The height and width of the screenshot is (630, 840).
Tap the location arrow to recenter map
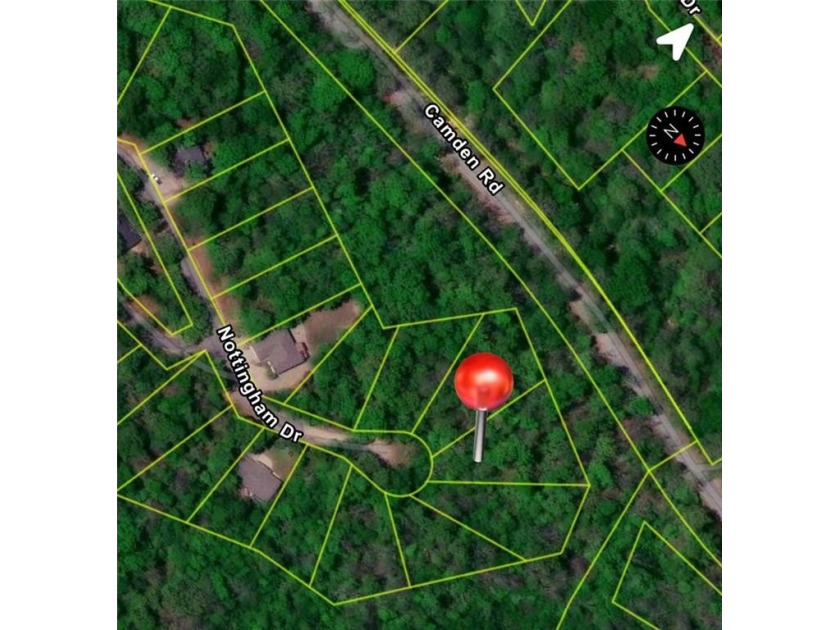(x=675, y=41)
